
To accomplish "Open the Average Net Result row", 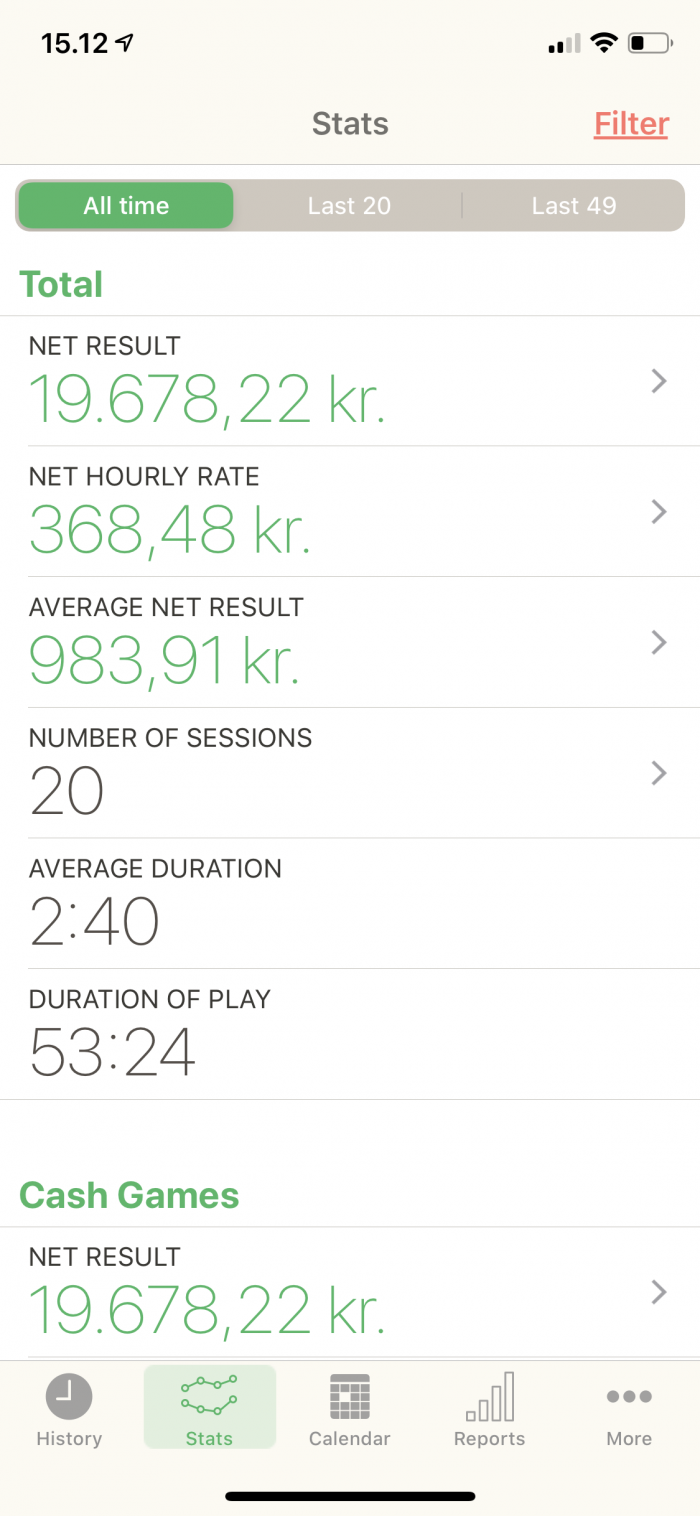I will coord(350,643).
